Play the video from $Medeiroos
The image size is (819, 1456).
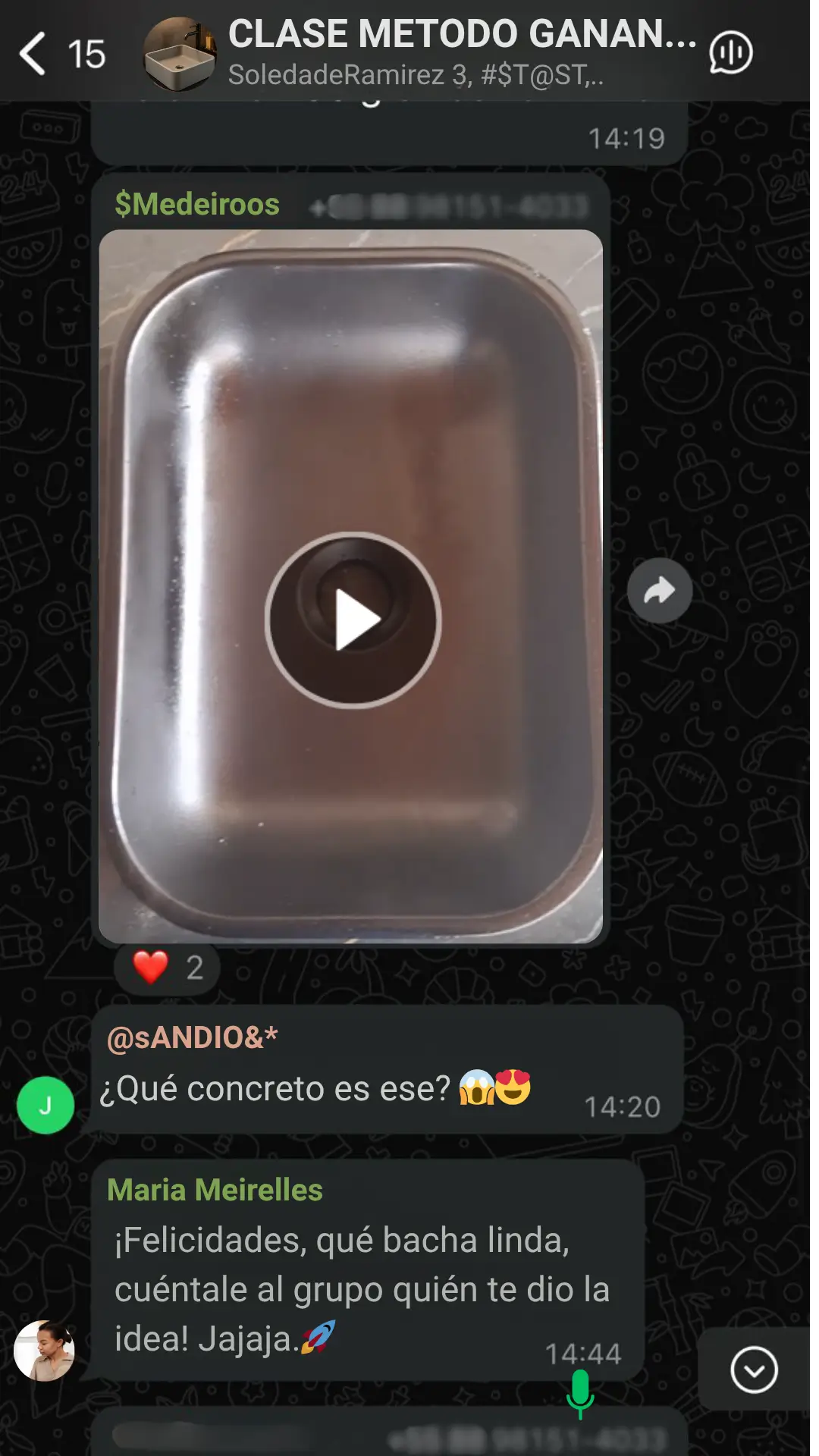[x=353, y=620]
